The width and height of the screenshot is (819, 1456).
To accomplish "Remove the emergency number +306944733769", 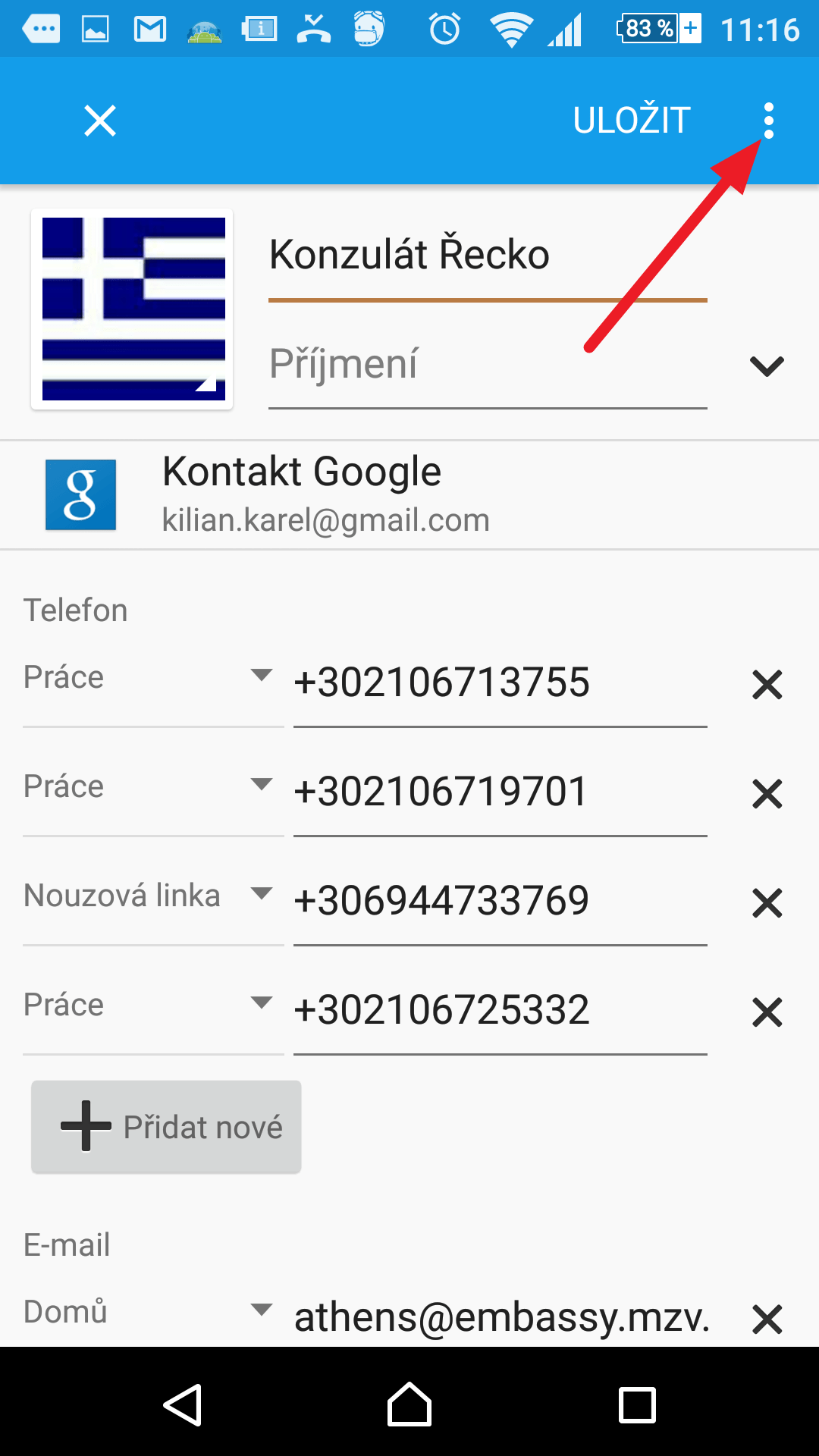I will 767,903.
